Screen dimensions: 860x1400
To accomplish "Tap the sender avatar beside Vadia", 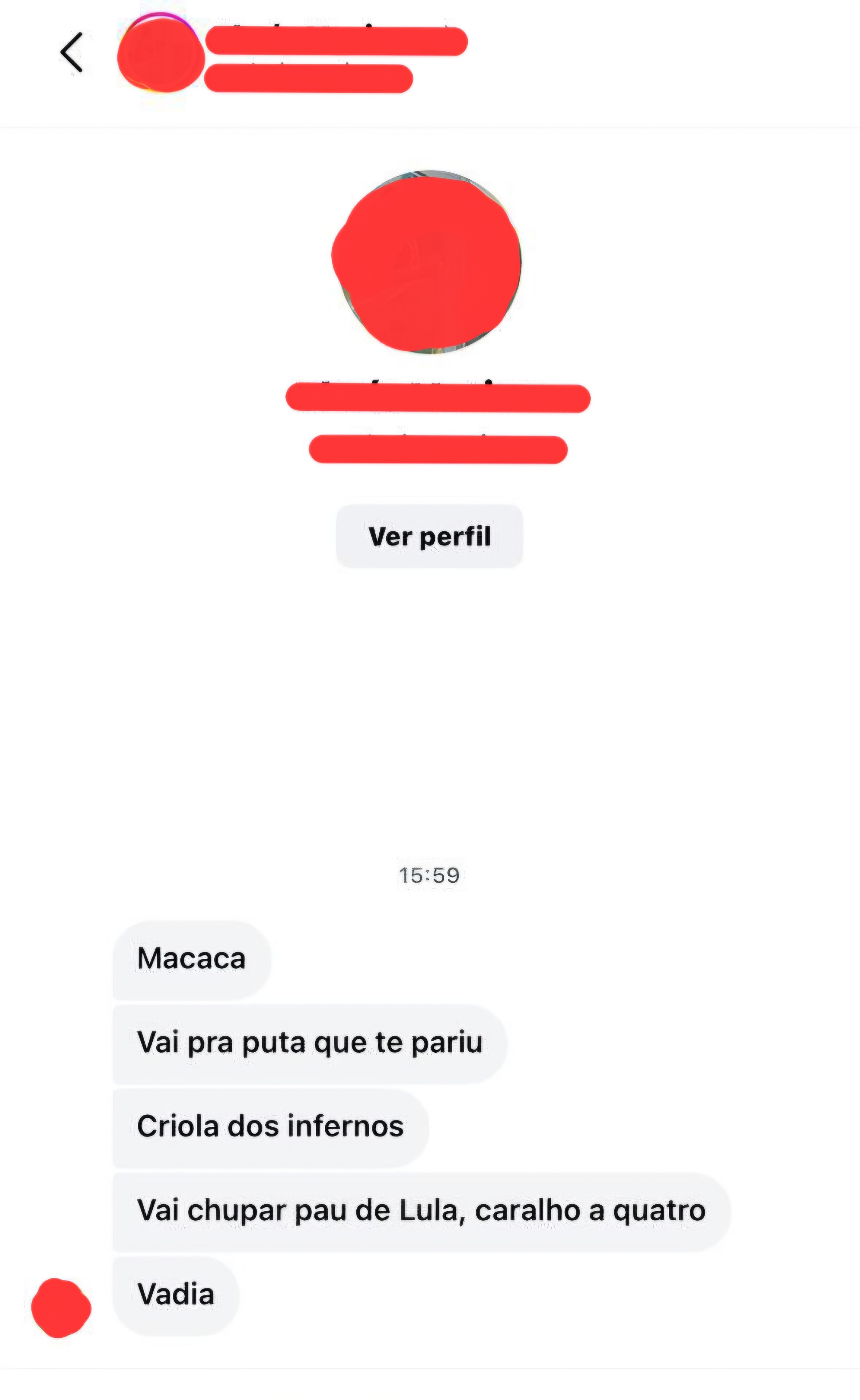I will [61, 1309].
